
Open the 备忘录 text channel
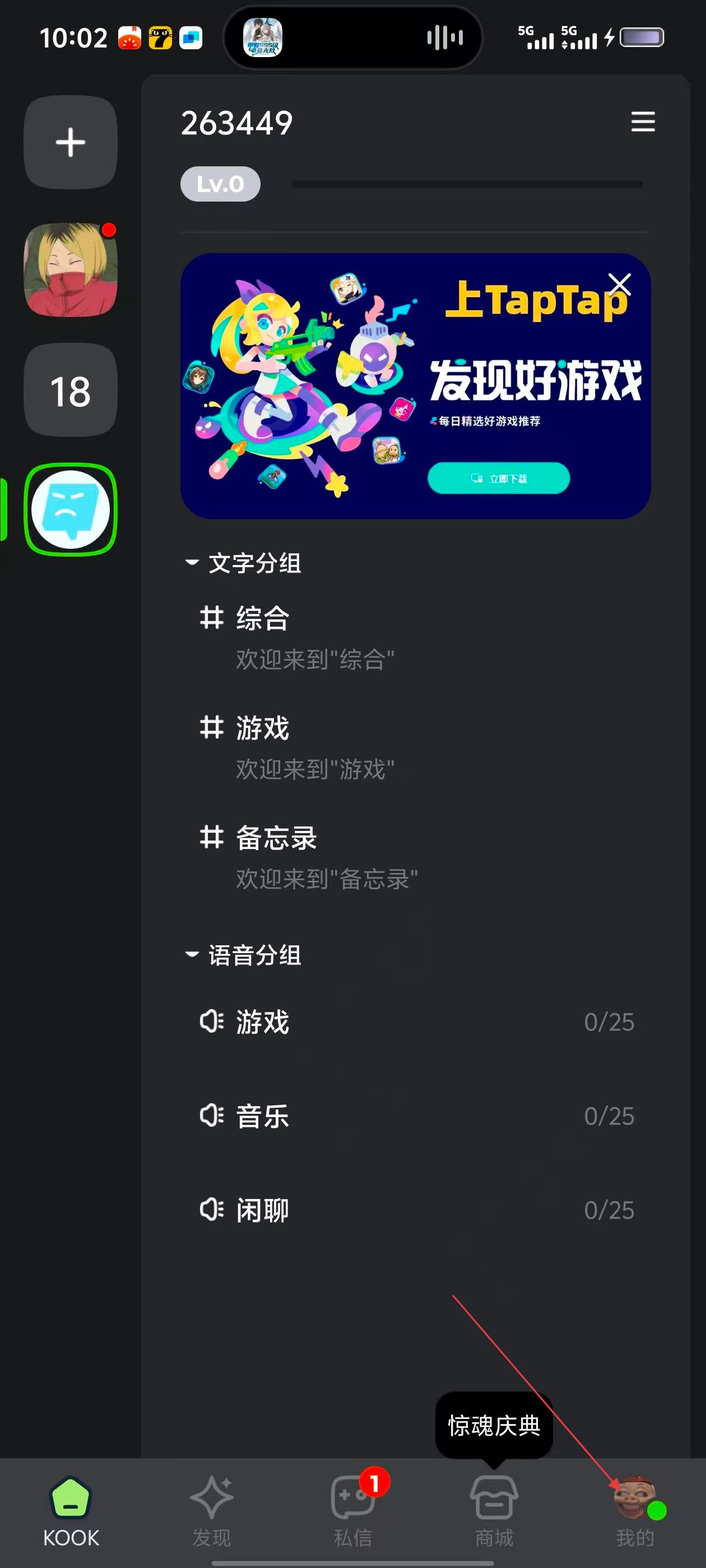click(276, 838)
